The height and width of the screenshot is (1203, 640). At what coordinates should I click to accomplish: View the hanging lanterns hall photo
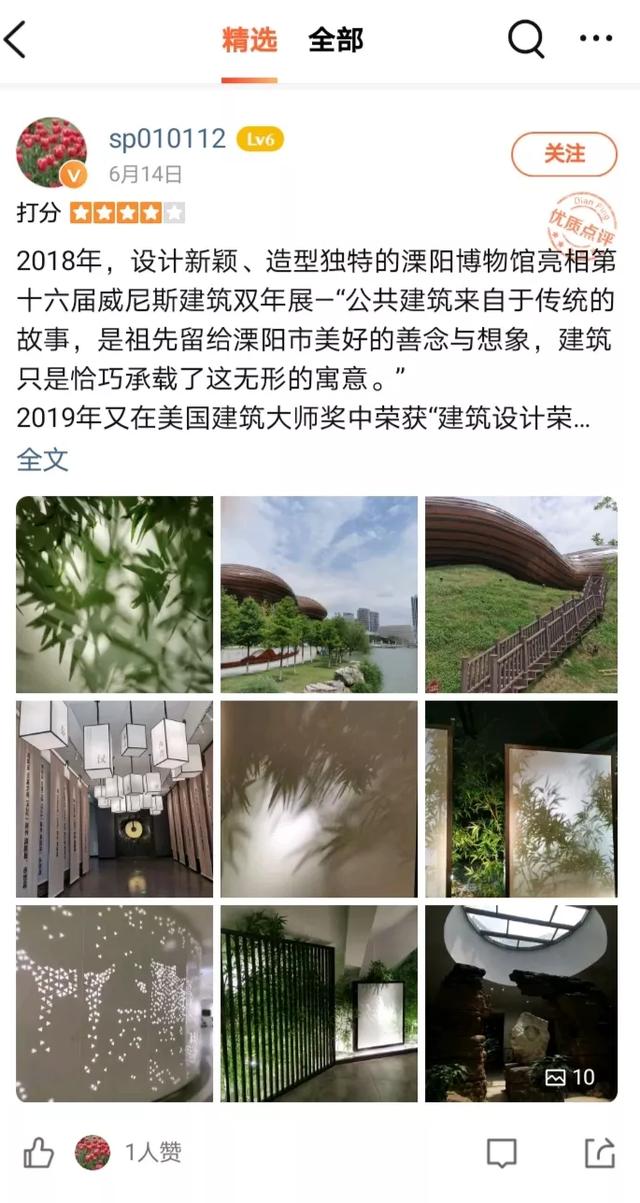tap(114, 798)
